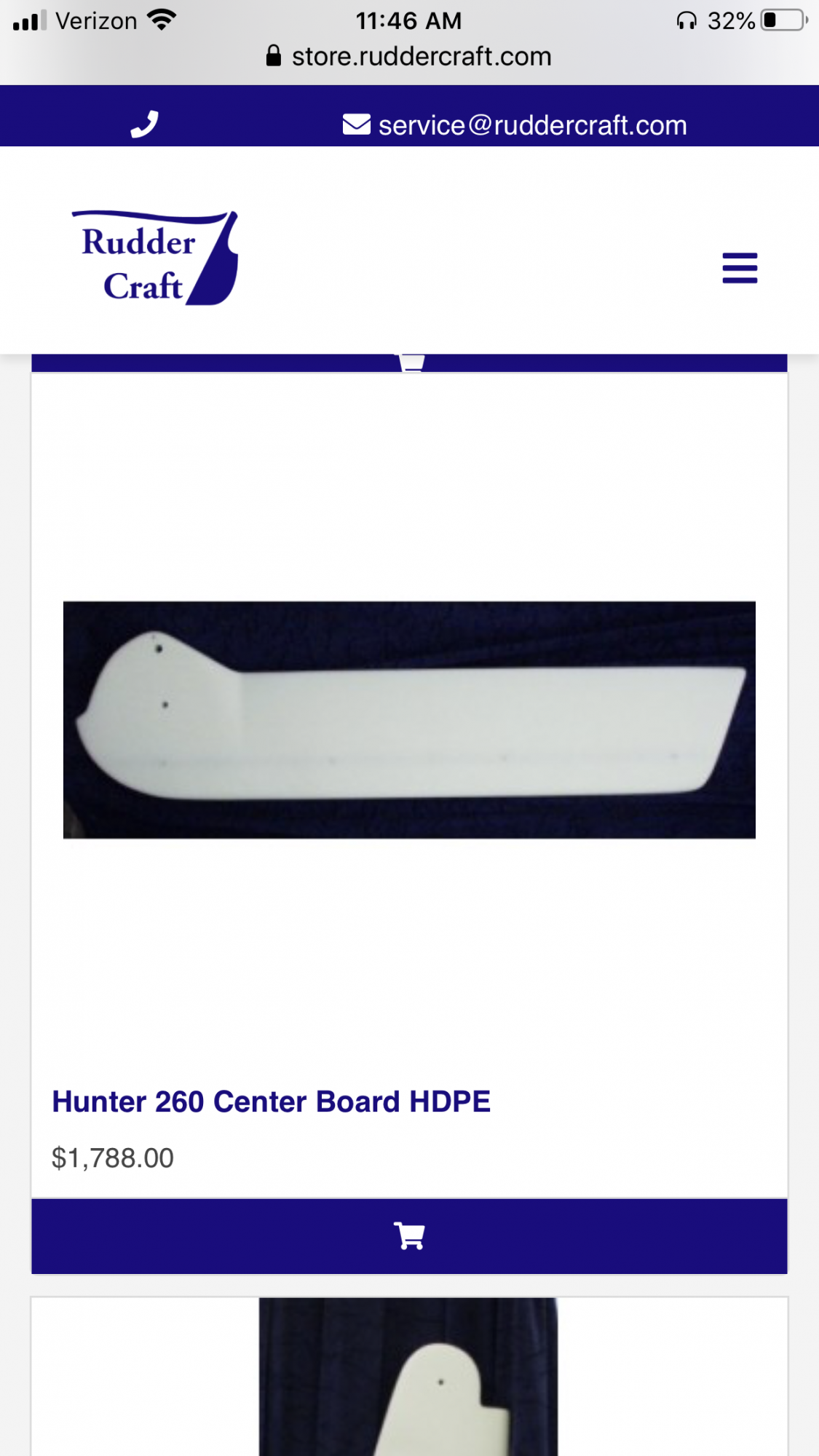Tap the store.ruddercraft.com address bar

pos(409,57)
